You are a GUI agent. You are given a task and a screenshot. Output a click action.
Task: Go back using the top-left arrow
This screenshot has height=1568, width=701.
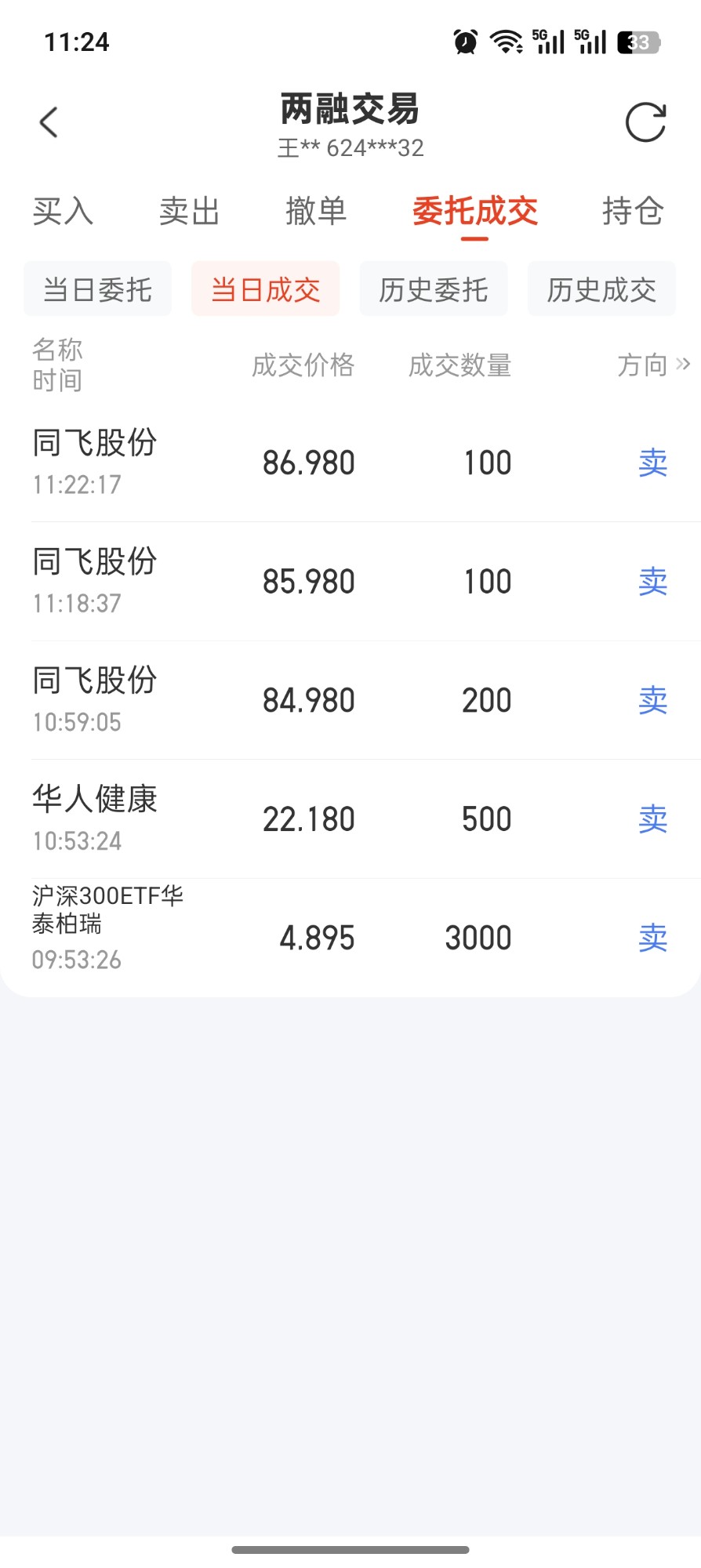pos(49,122)
